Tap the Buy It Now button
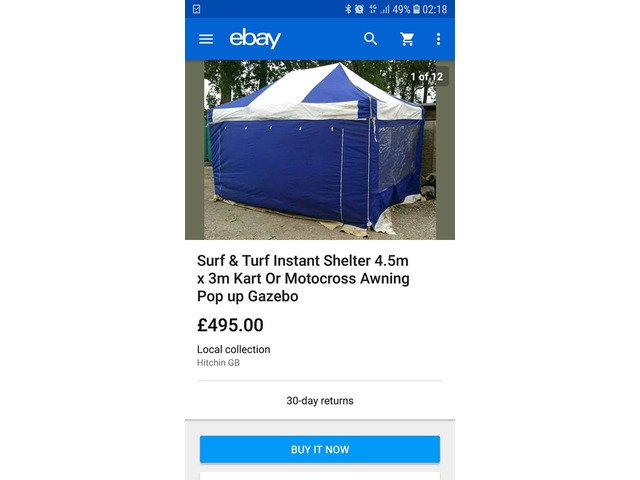 click(320, 450)
